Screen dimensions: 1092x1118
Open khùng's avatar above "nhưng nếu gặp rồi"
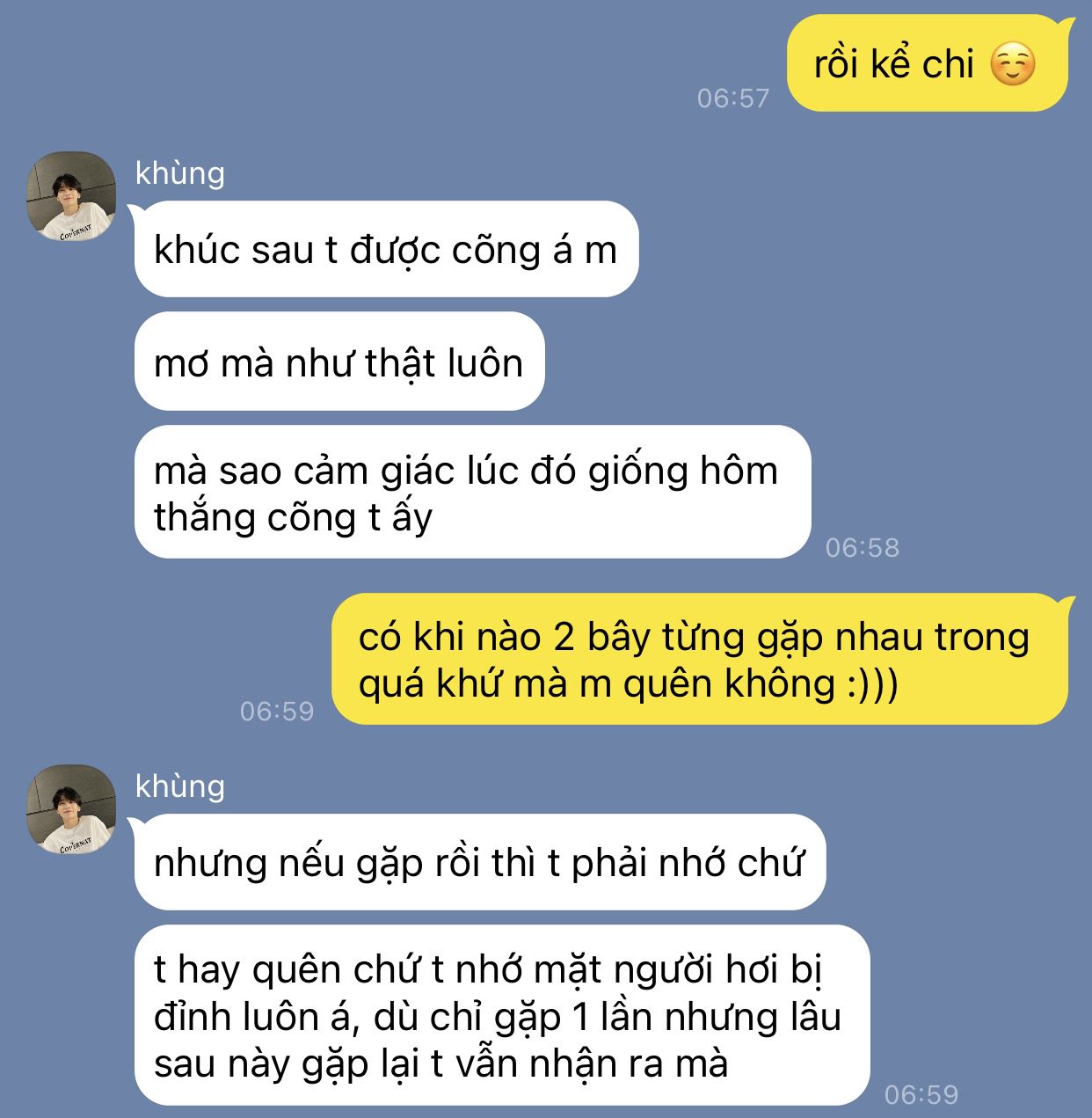pyautogui.click(x=71, y=809)
